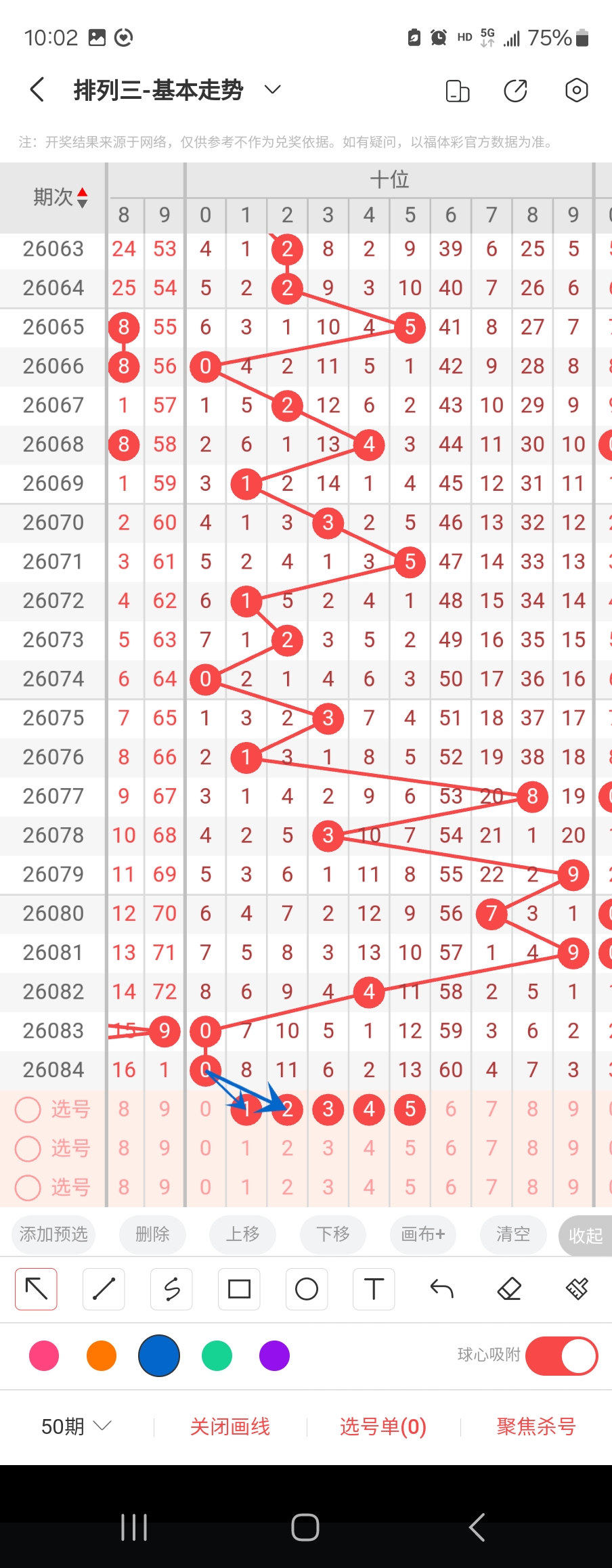Image resolution: width=612 pixels, height=1568 pixels.
Task: Move selection down with 下移
Action: coord(333,1234)
